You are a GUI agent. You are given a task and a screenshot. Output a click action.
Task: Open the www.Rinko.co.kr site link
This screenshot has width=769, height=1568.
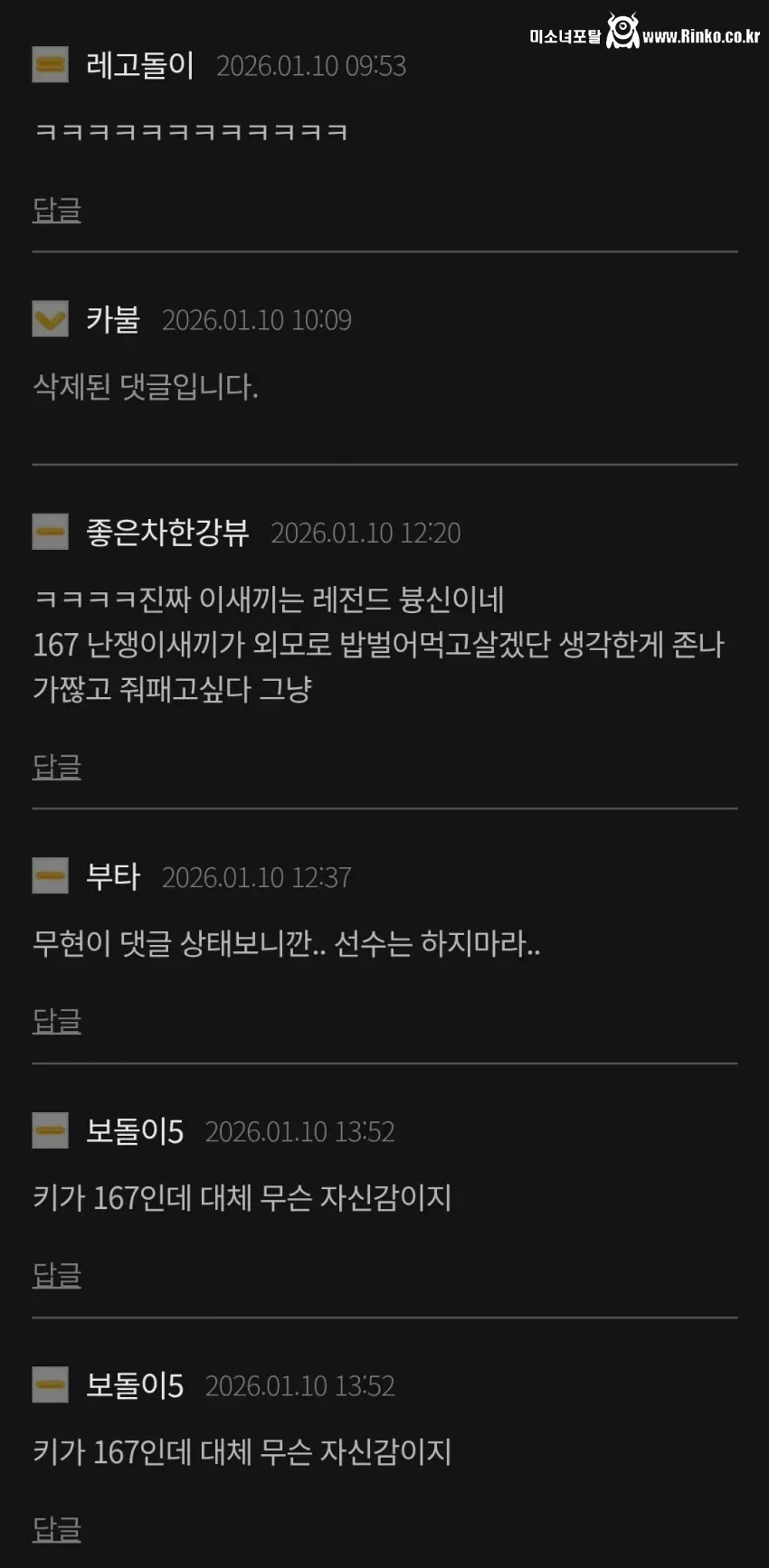point(701,38)
